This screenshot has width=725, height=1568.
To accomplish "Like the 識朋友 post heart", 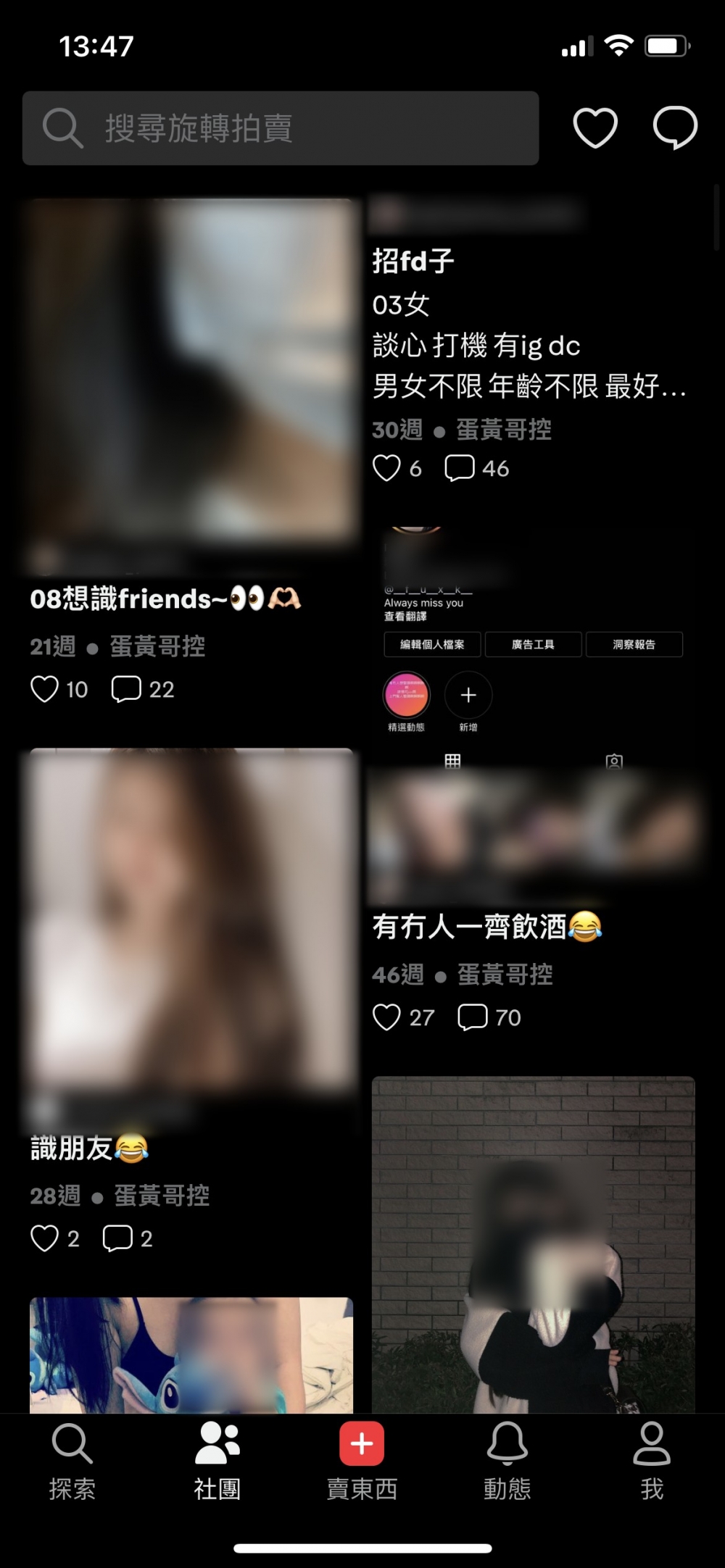I will (46, 1238).
